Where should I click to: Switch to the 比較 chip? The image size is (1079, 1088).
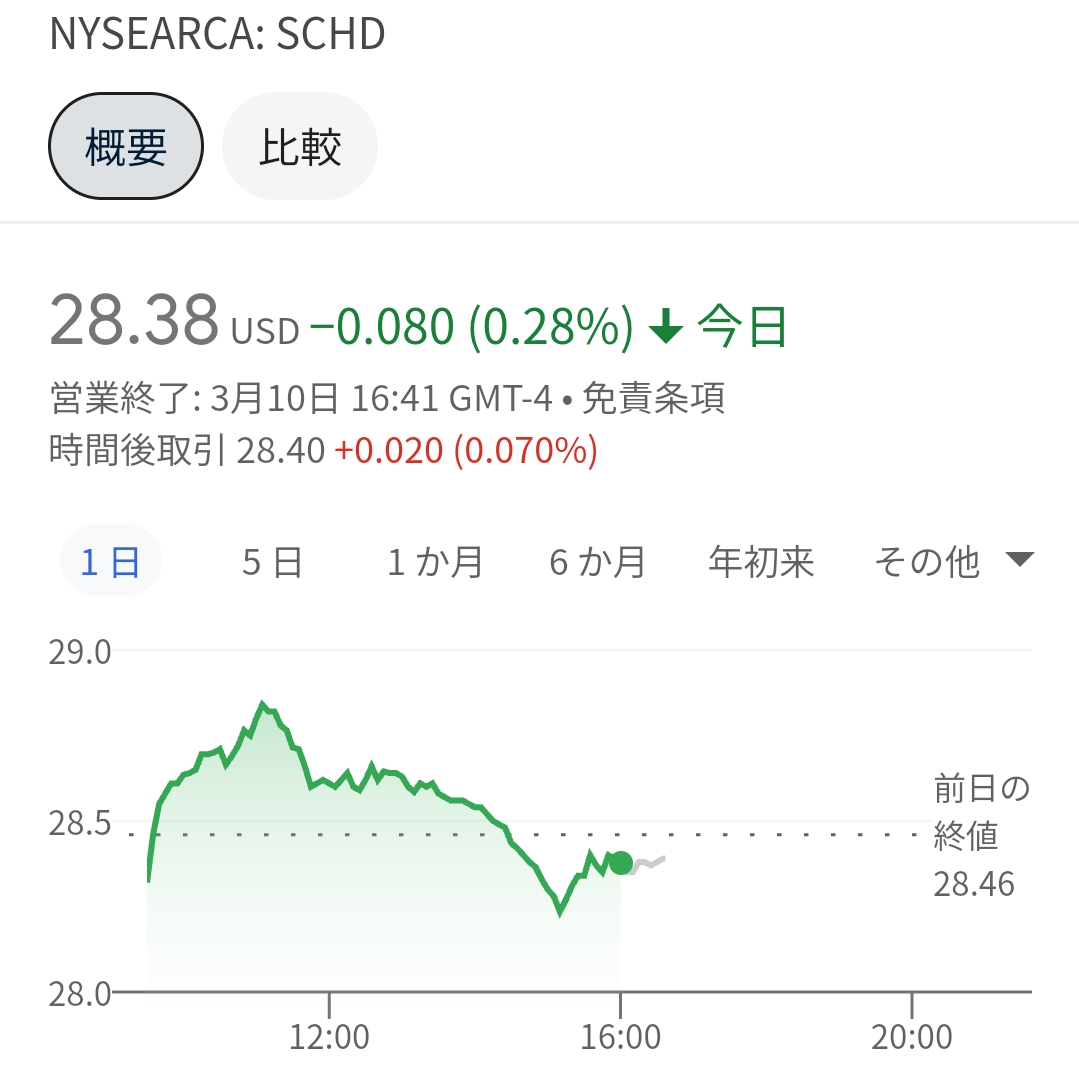[300, 147]
